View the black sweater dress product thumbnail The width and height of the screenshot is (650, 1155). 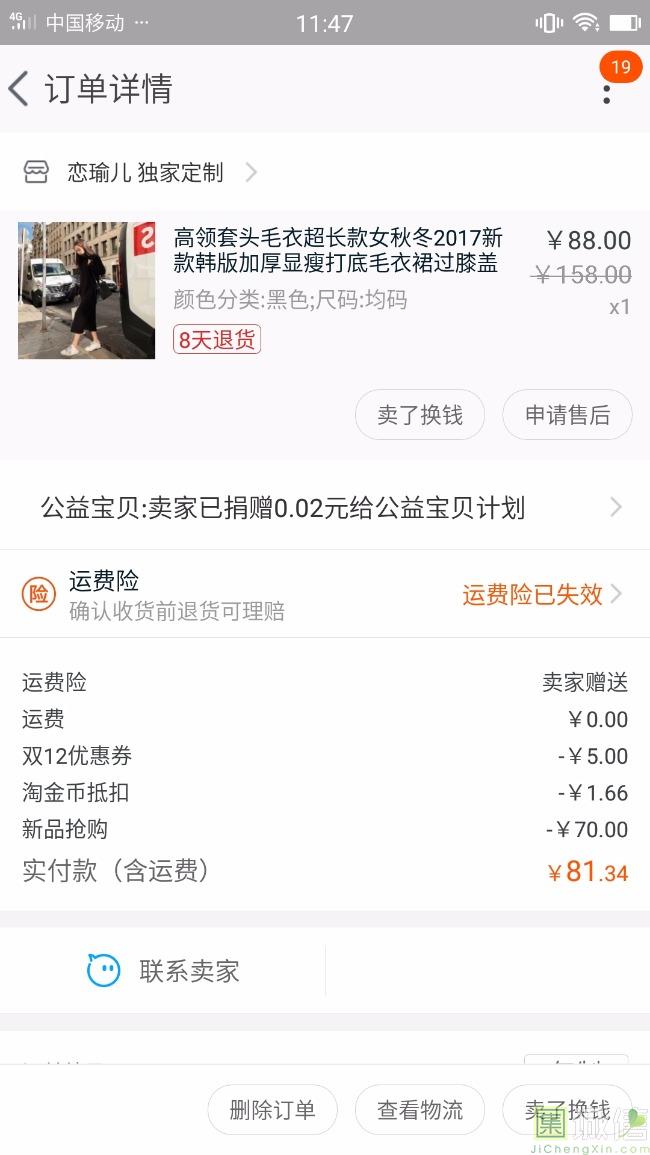tap(87, 290)
